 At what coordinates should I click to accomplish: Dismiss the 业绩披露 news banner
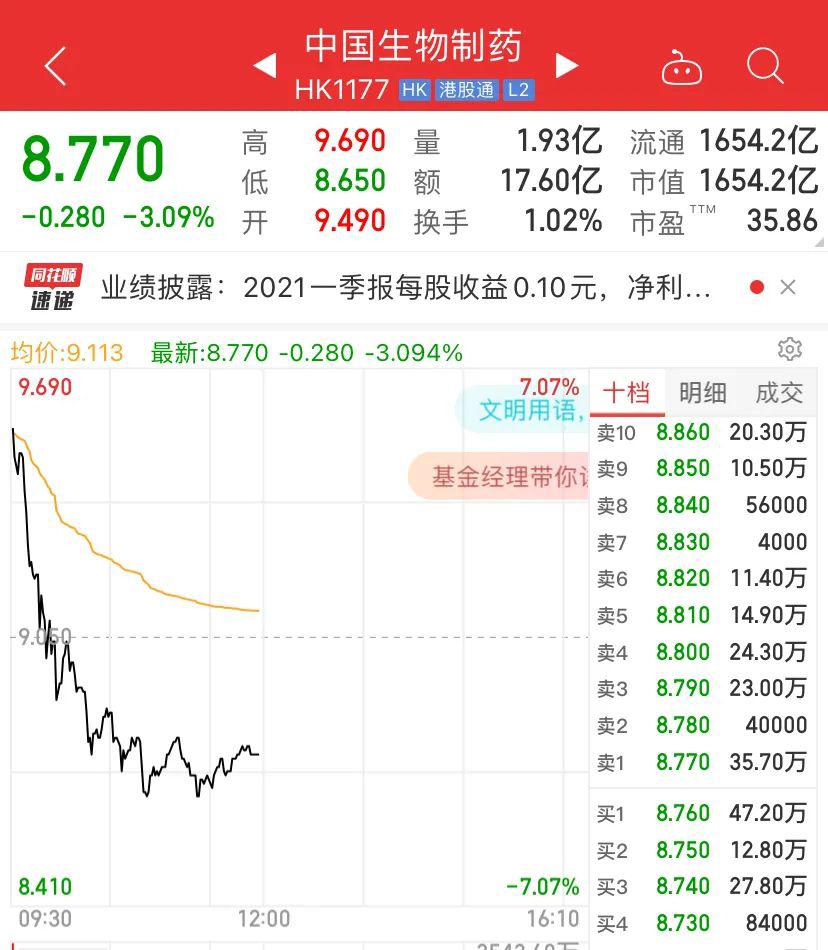788,288
